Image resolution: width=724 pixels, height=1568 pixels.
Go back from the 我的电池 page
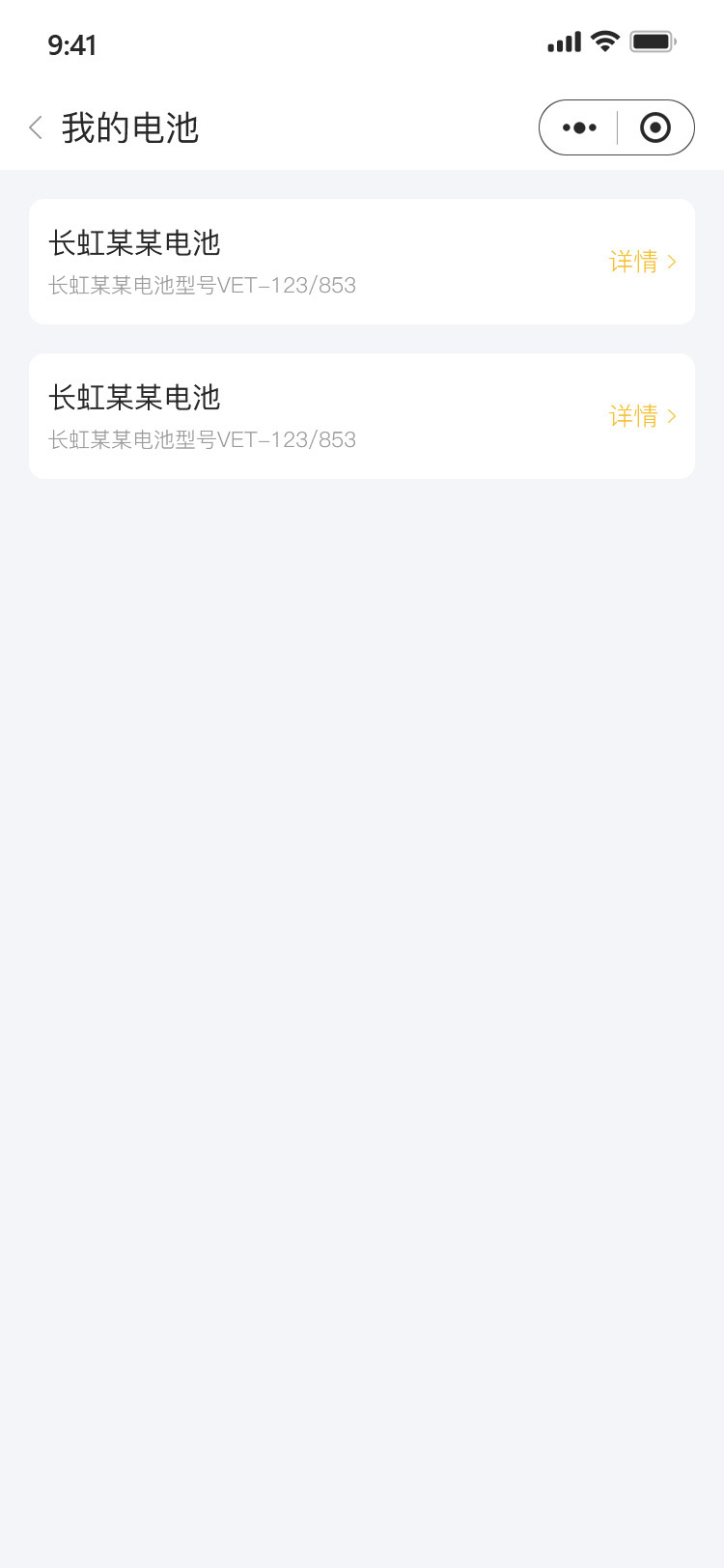point(36,127)
